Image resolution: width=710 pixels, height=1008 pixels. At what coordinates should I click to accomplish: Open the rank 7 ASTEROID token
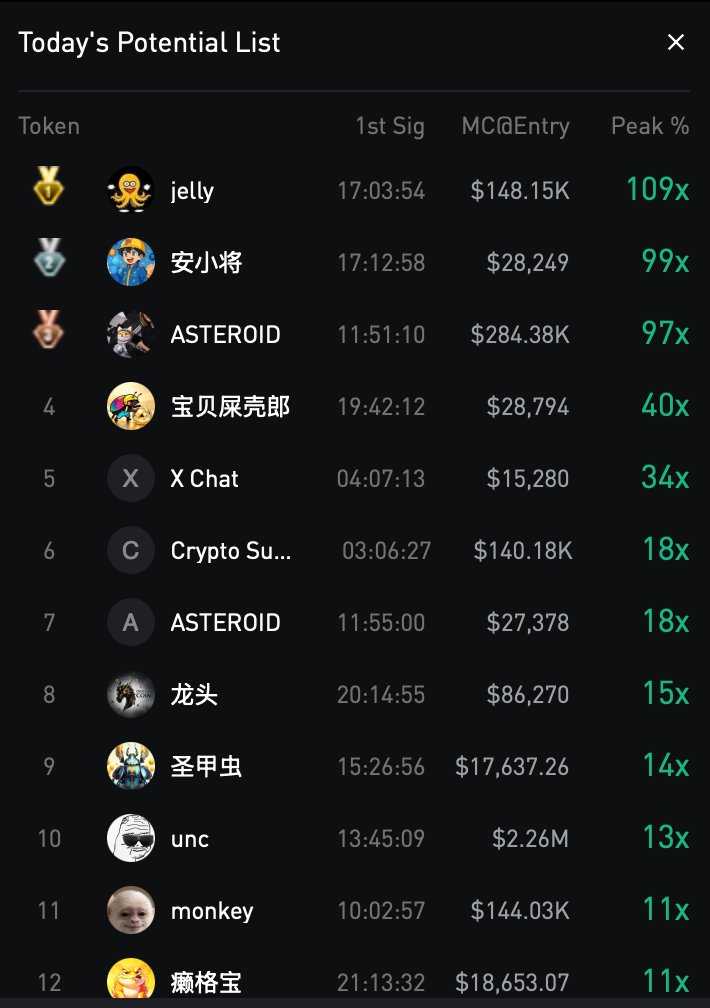tap(225, 622)
